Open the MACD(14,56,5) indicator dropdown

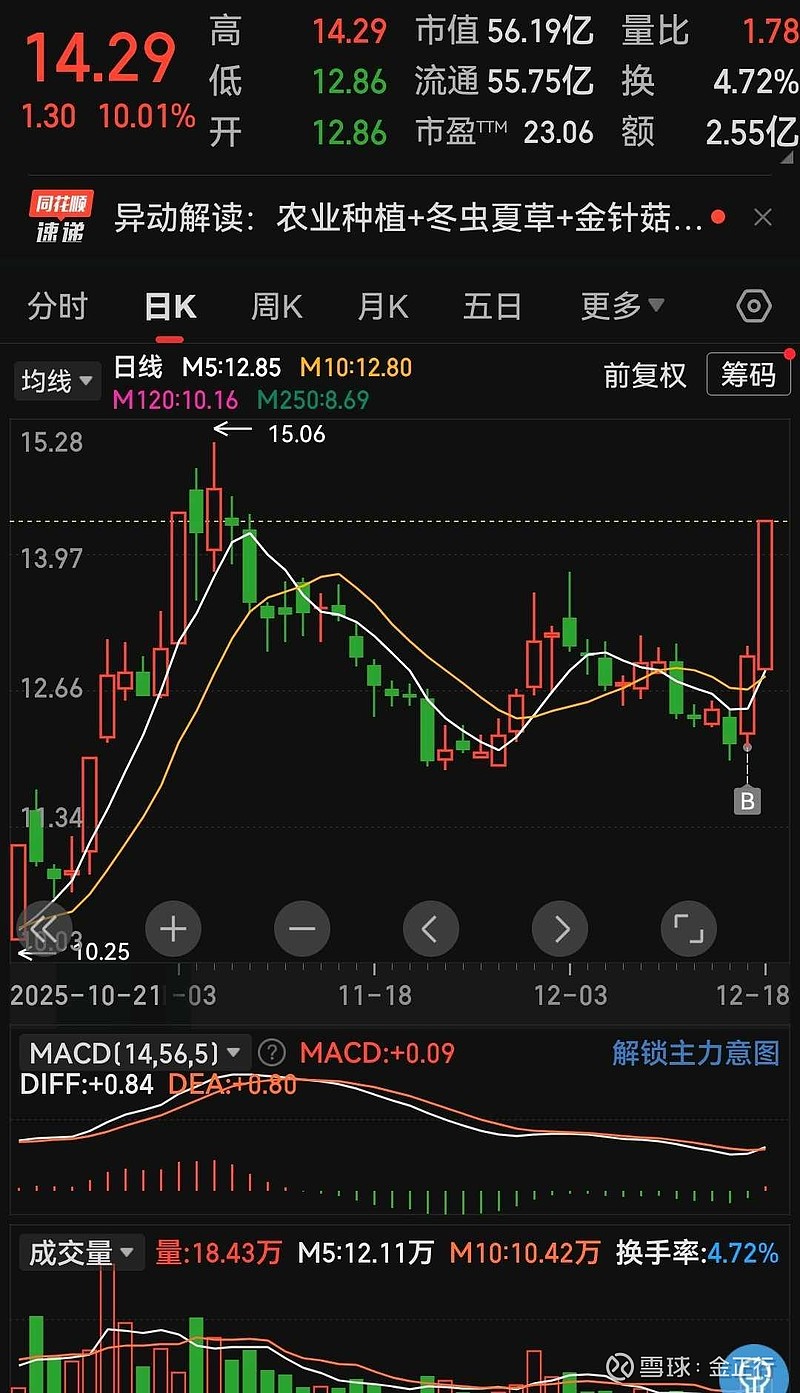pos(135,1053)
